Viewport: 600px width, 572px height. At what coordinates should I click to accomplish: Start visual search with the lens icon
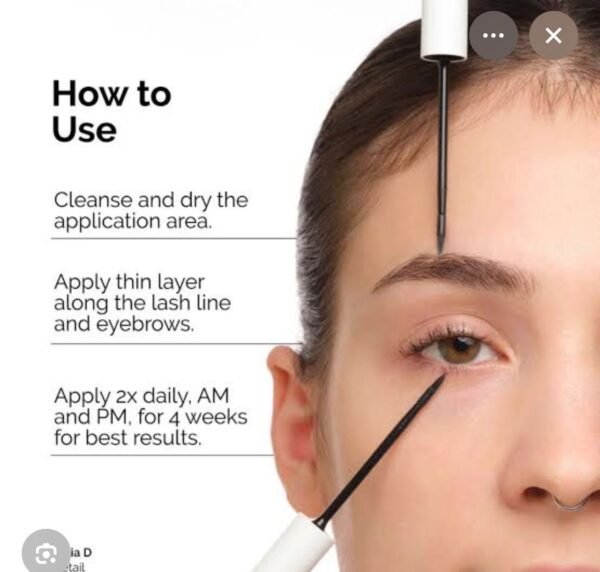46,551
